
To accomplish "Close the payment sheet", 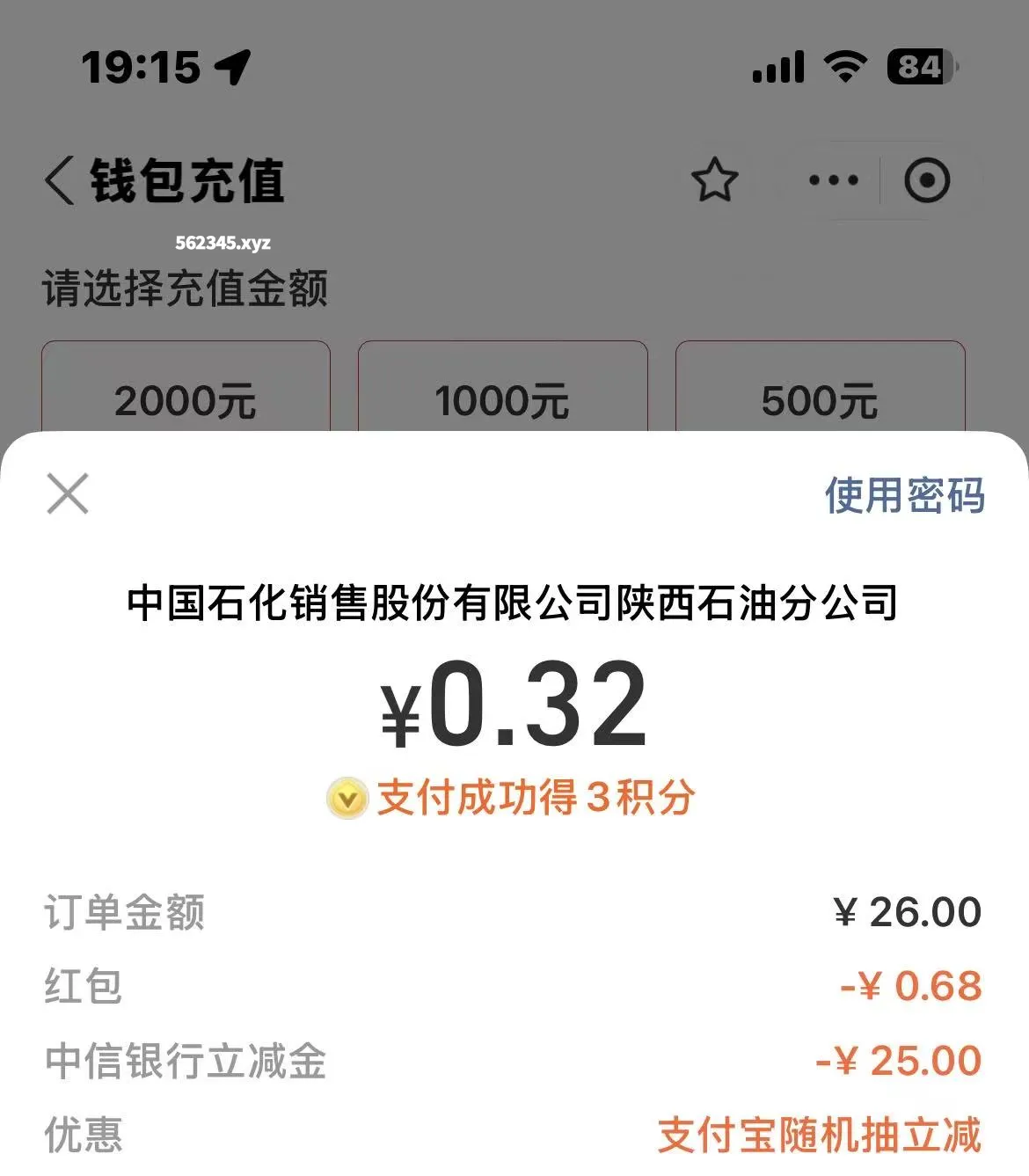I will point(68,493).
